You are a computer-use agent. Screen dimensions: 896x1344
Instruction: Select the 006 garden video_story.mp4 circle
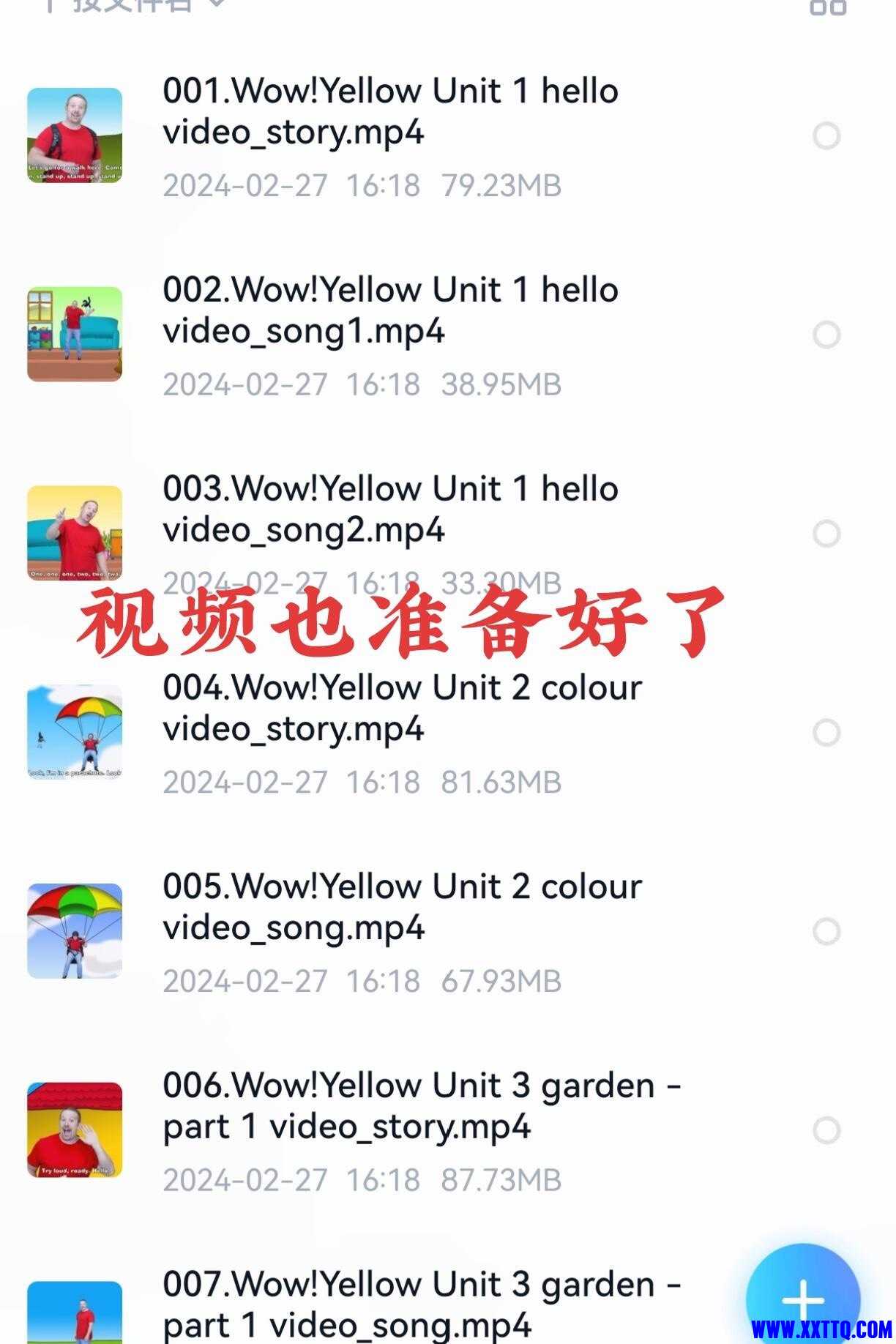pyautogui.click(x=826, y=1131)
